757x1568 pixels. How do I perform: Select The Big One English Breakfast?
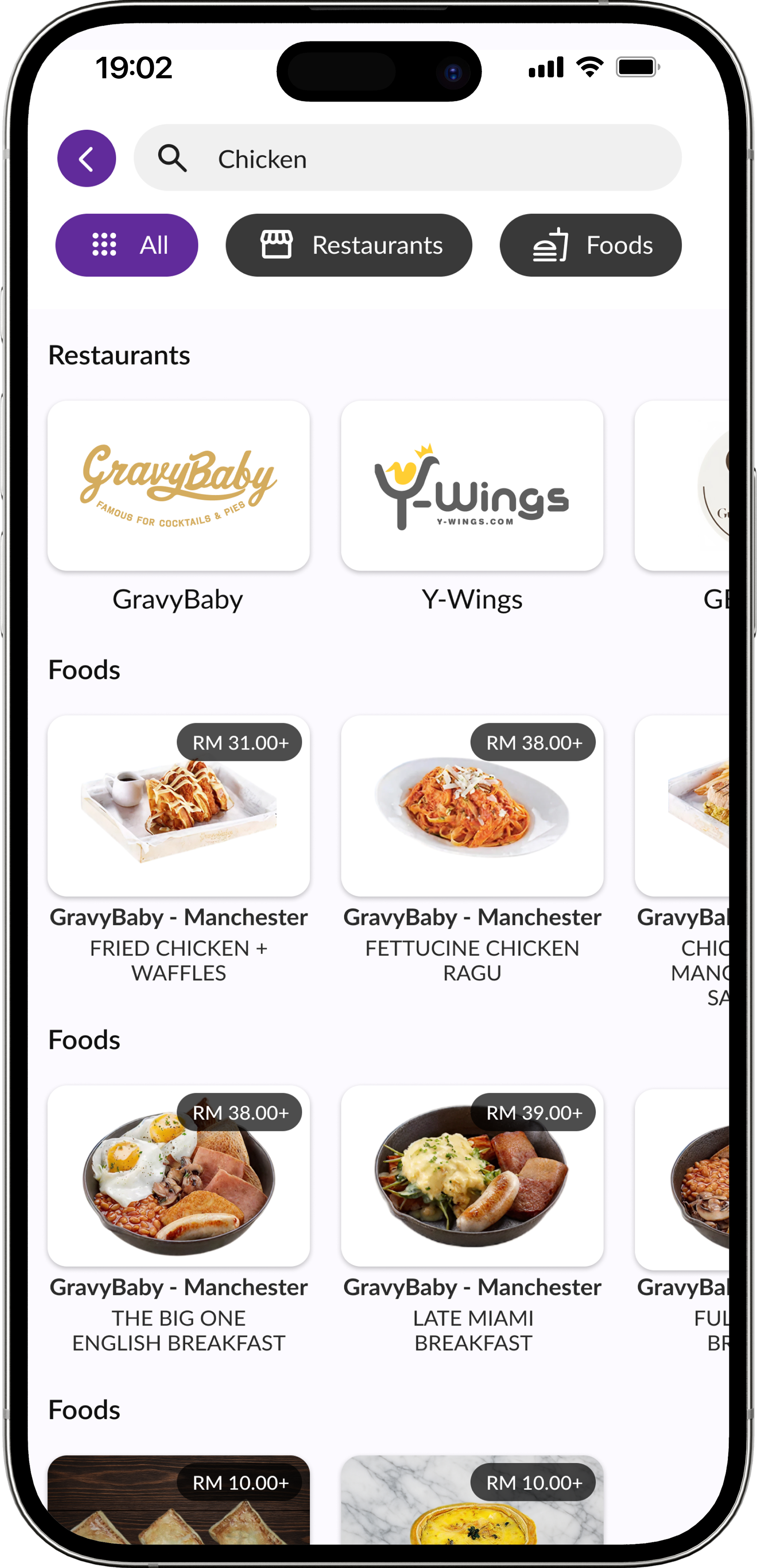pos(178,1176)
